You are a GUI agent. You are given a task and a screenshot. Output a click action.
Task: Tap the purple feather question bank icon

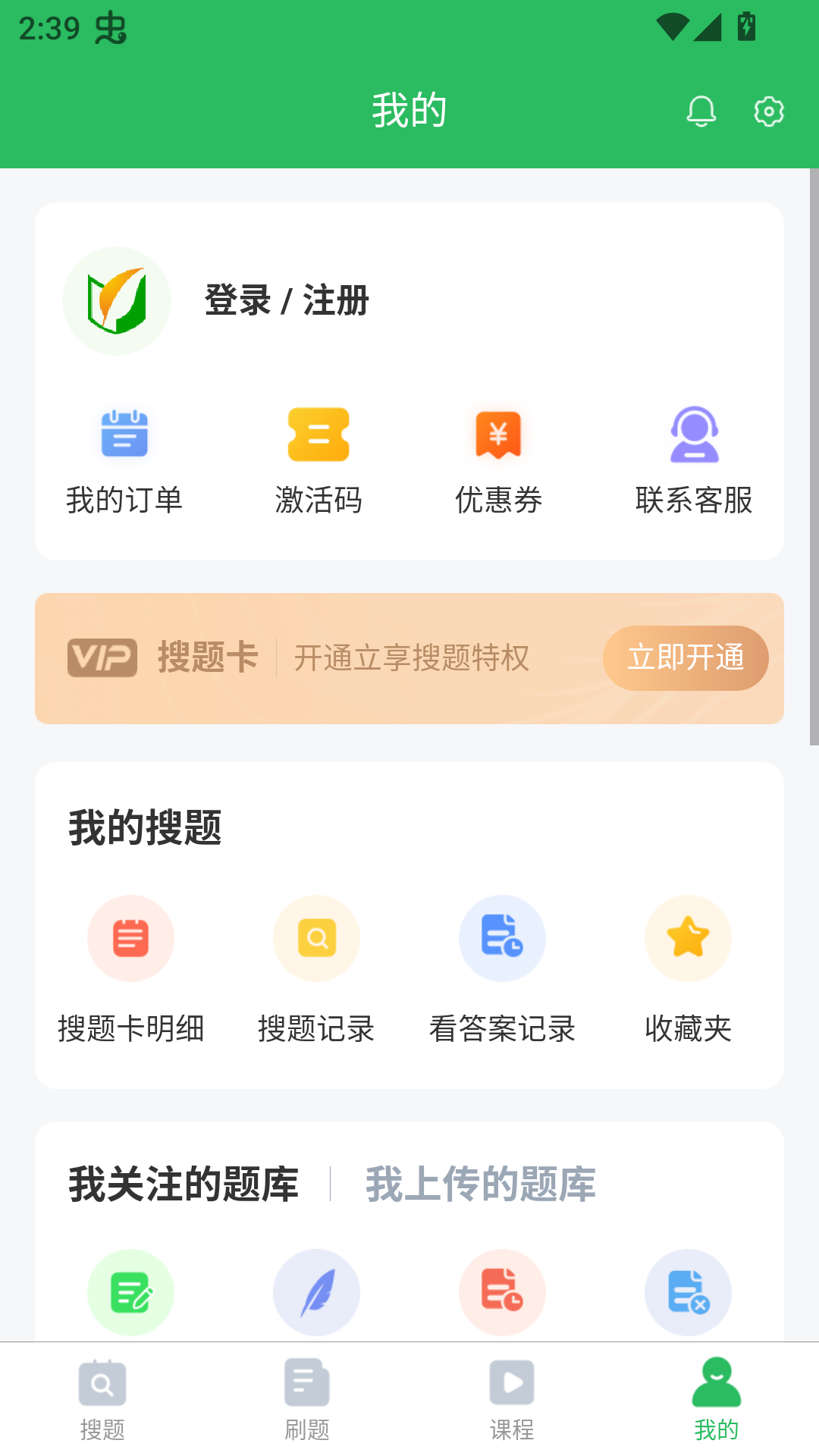(x=316, y=1293)
